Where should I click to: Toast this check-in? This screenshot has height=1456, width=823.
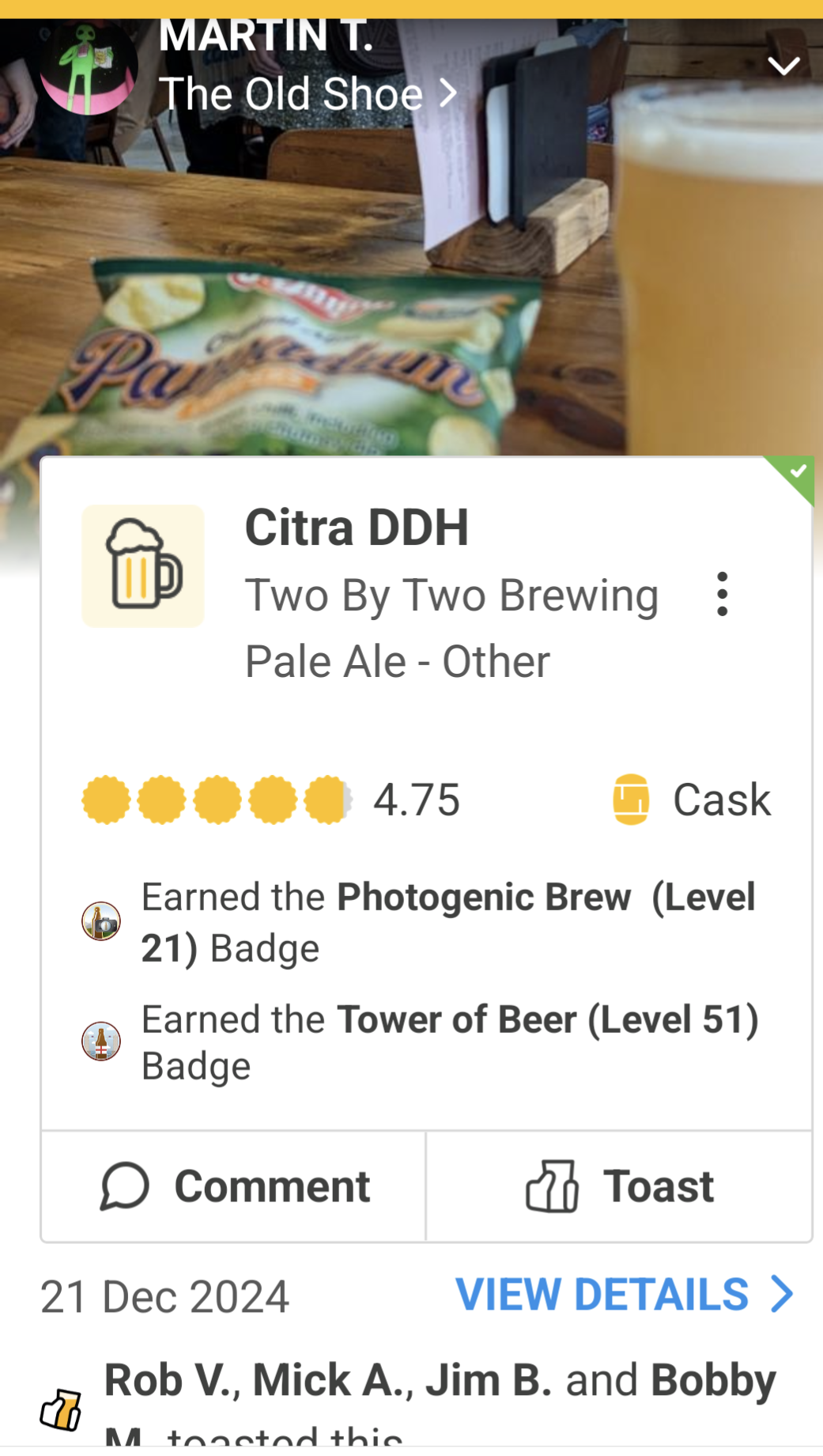point(619,1186)
